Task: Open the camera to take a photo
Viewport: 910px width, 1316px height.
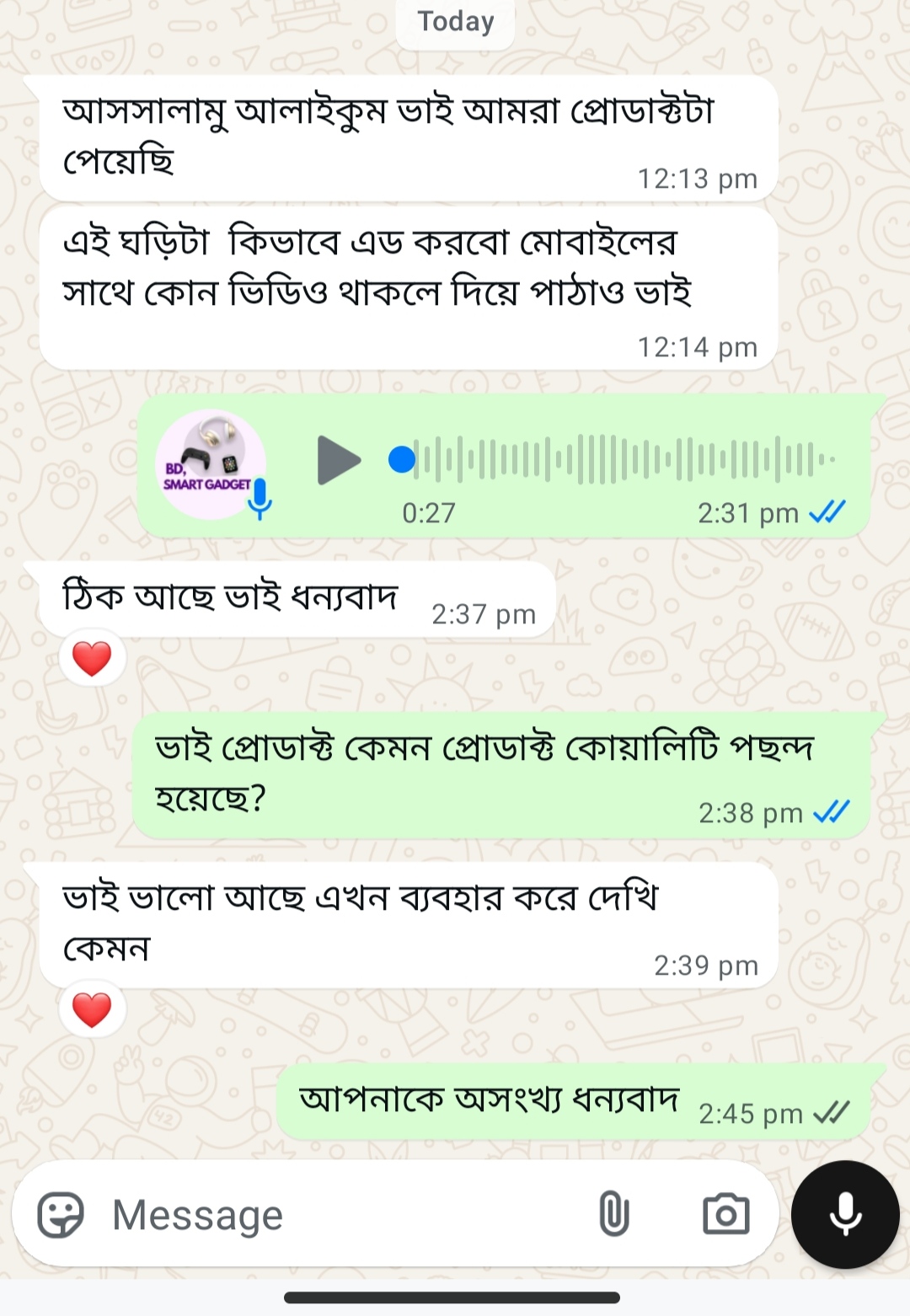Action: click(726, 1214)
